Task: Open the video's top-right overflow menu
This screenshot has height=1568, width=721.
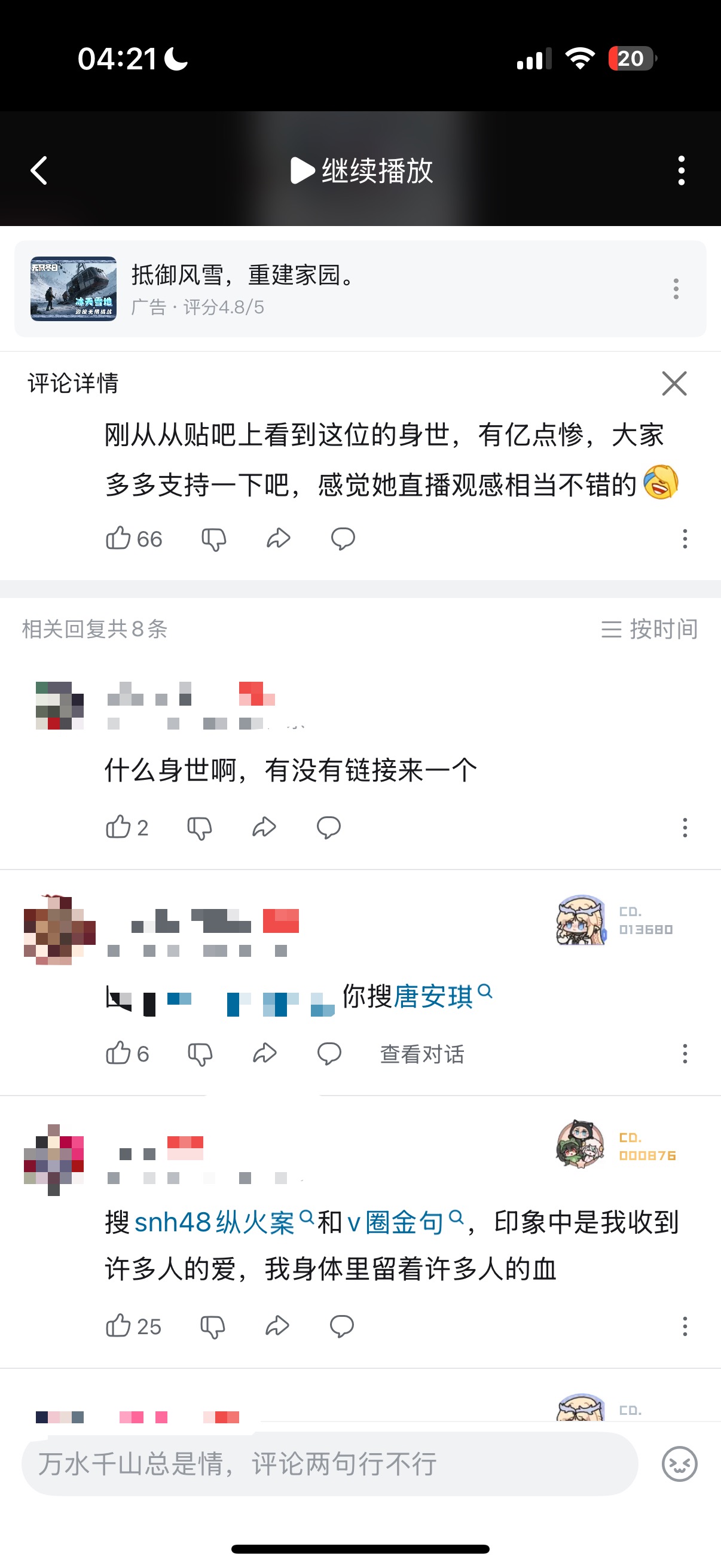Action: (681, 170)
